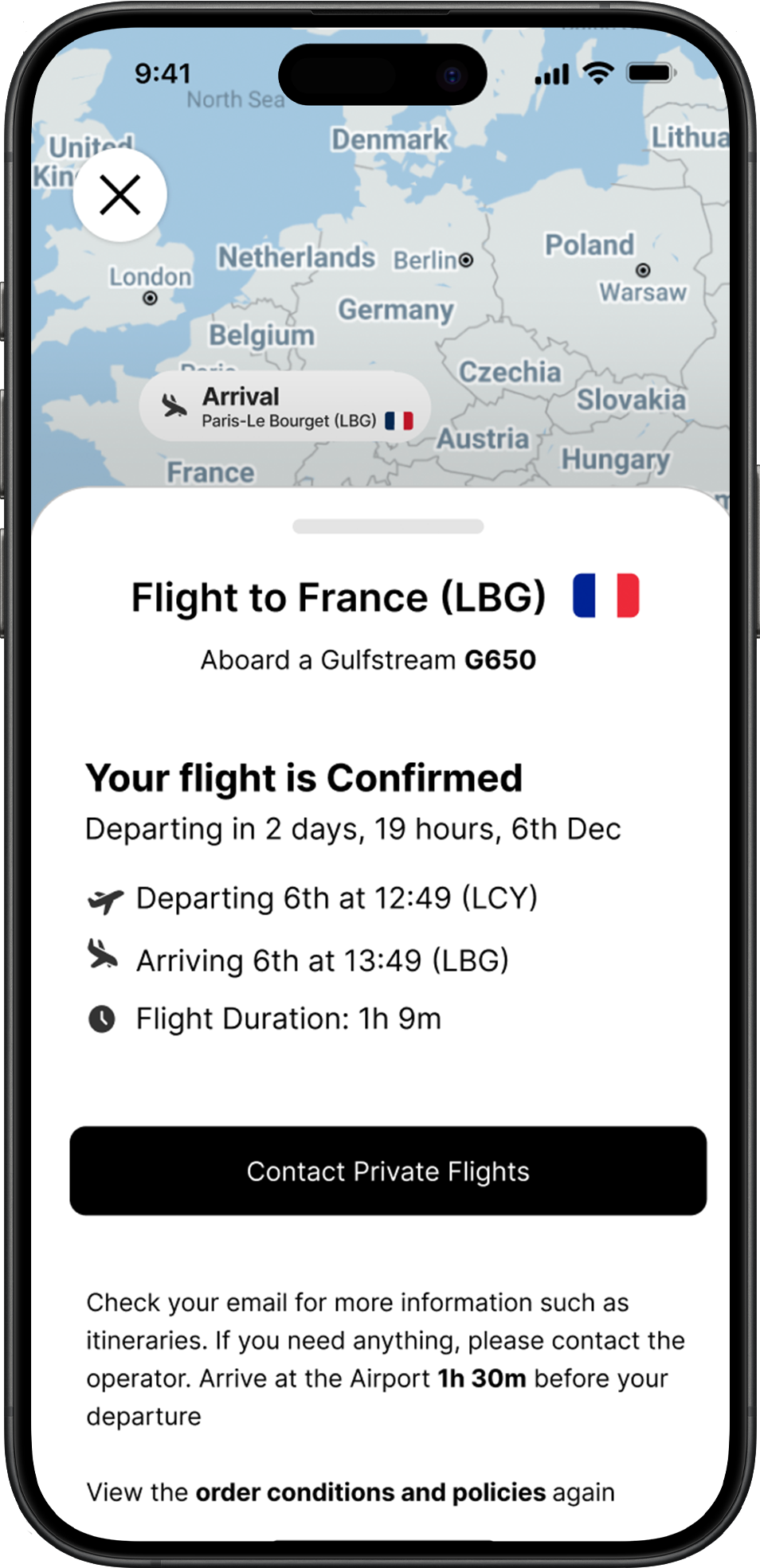Image resolution: width=760 pixels, height=1568 pixels.
Task: Tap the French flag beside Flight to France
Action: click(606, 596)
